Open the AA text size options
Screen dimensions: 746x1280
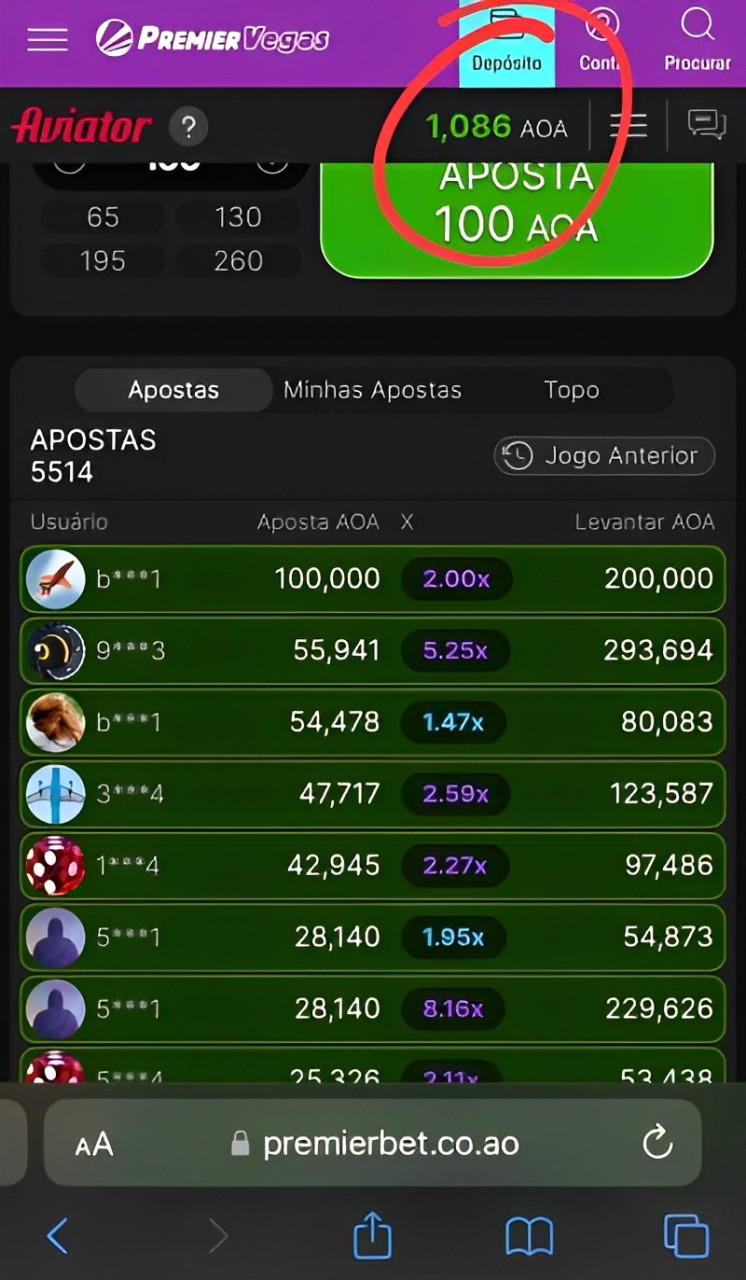(94, 1144)
